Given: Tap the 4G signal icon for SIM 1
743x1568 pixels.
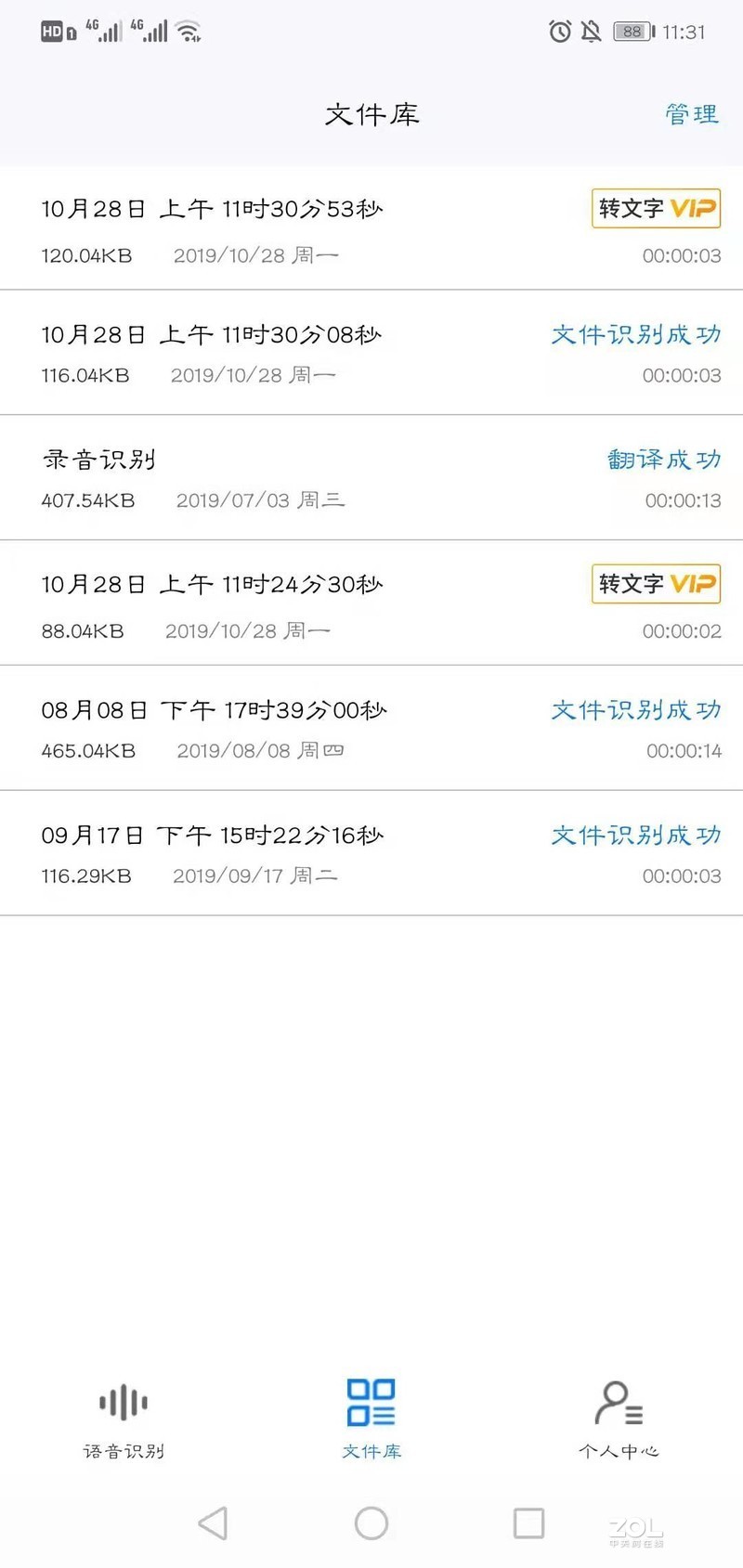Looking at the screenshot, I should (102, 31).
